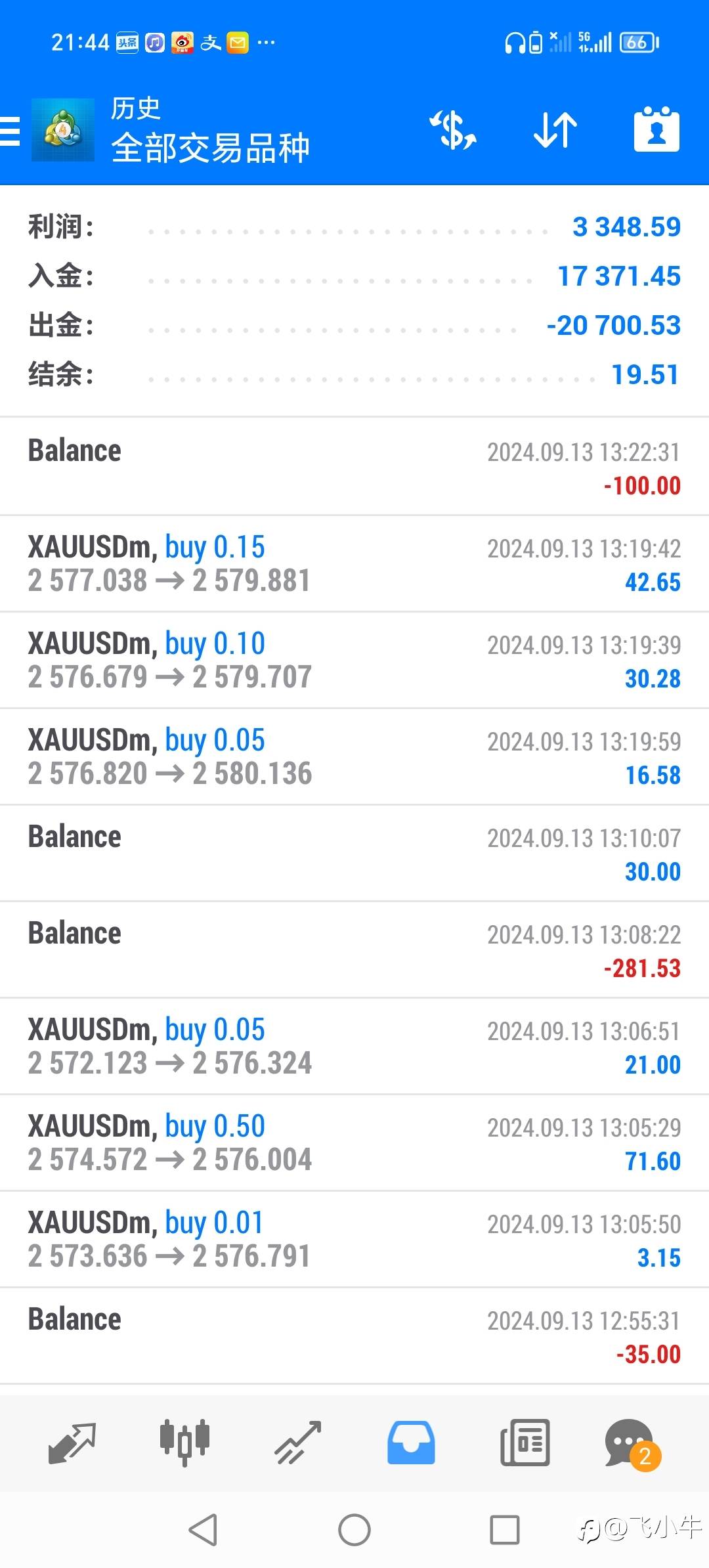Switch to the trade tab

[298, 1443]
